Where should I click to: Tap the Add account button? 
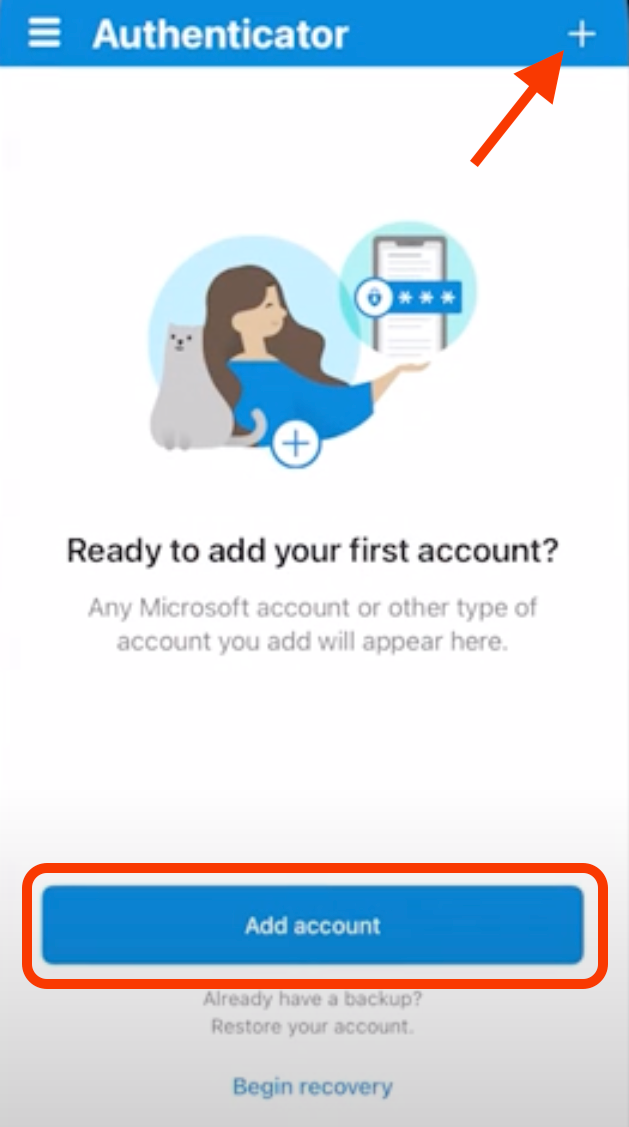coord(312,925)
